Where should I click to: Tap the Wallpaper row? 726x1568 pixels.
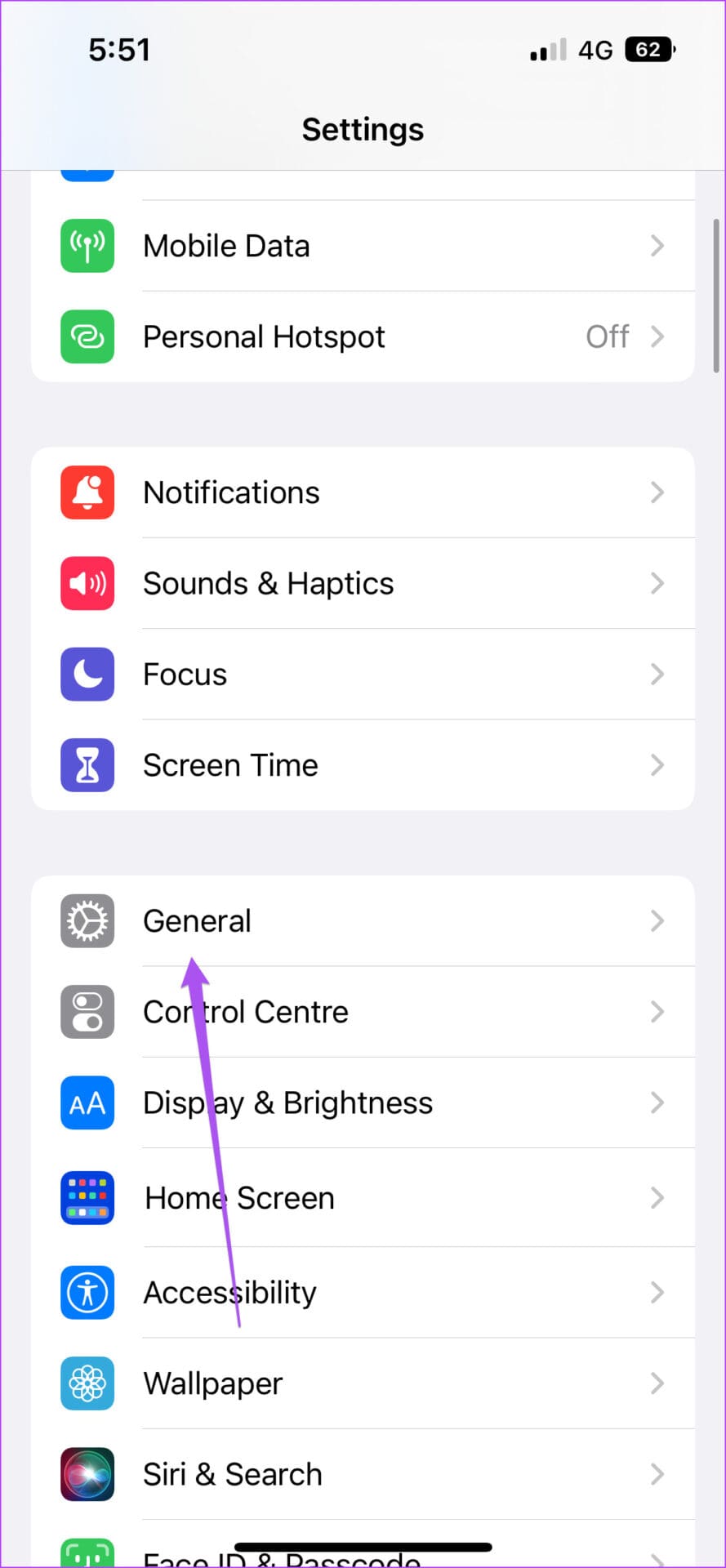[363, 1383]
